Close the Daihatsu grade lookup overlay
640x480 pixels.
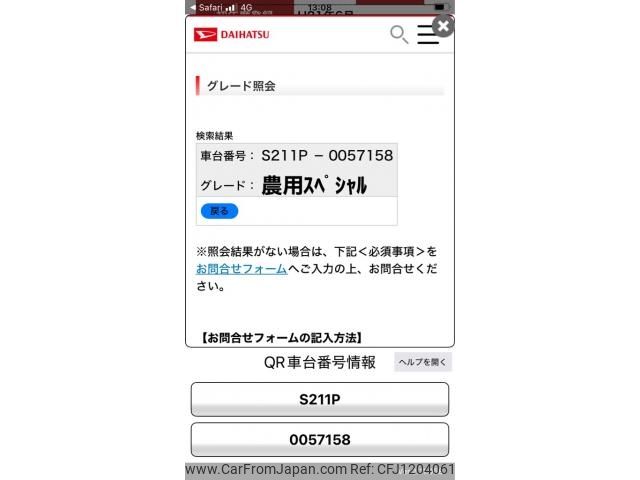click(443, 27)
